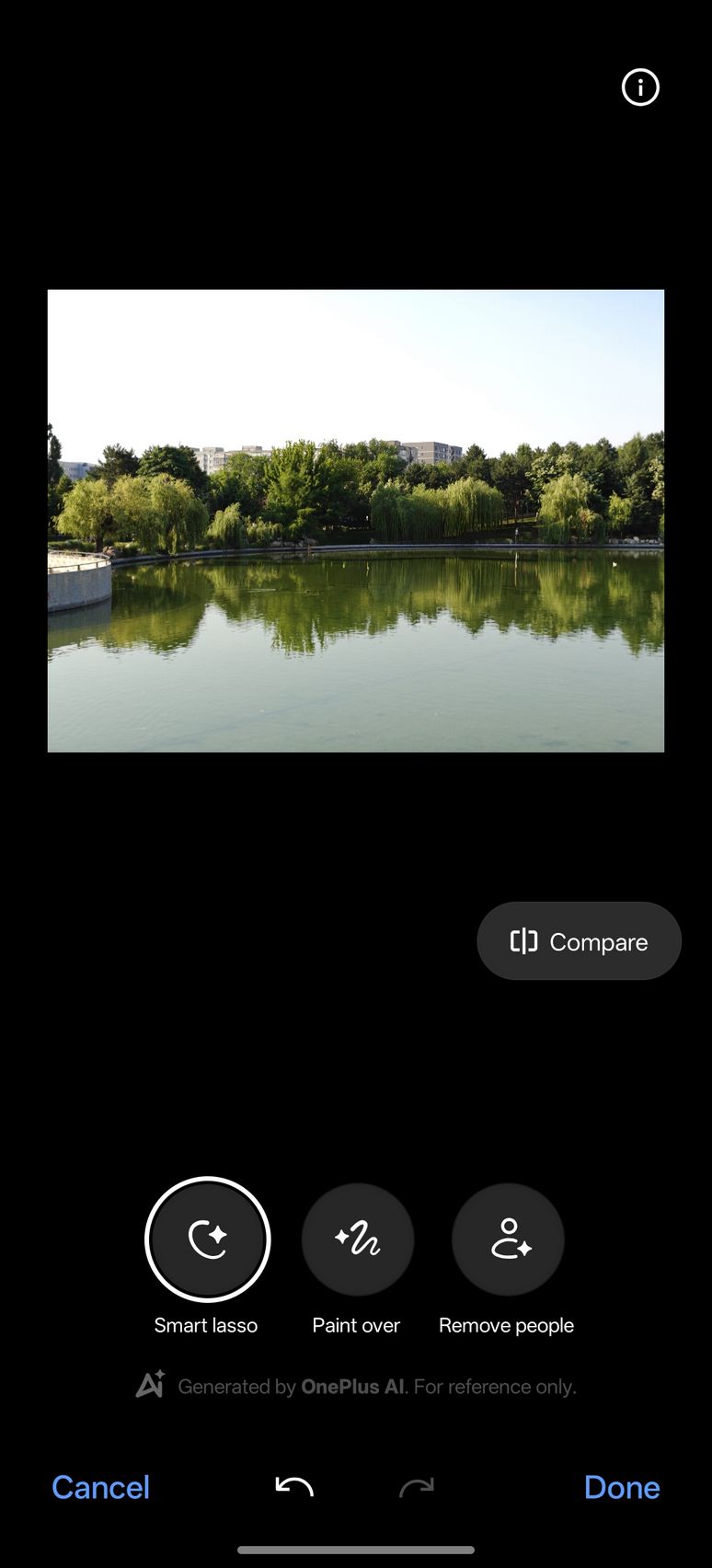712x1568 pixels.
Task: Select the Smart lasso tool
Action: pos(208,1239)
